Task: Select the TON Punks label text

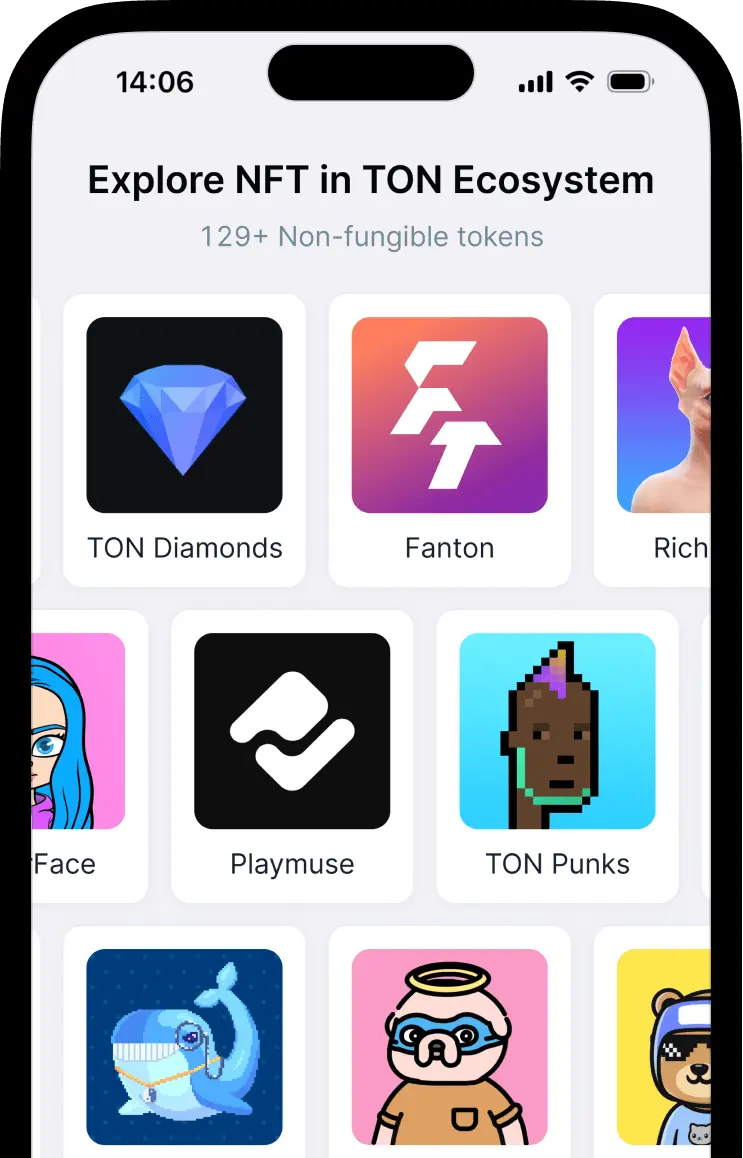Action: 557,864
